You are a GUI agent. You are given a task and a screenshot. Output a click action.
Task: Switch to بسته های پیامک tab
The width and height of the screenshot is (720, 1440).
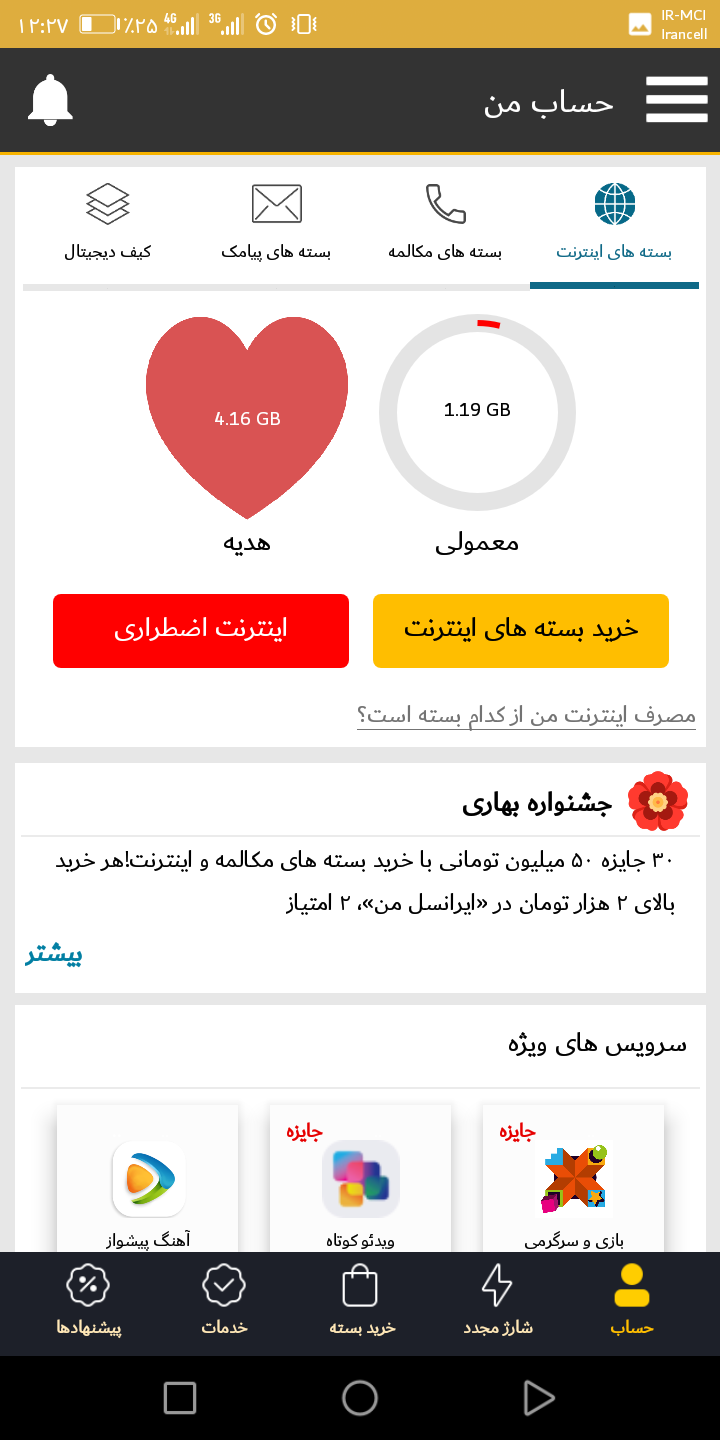click(x=276, y=224)
